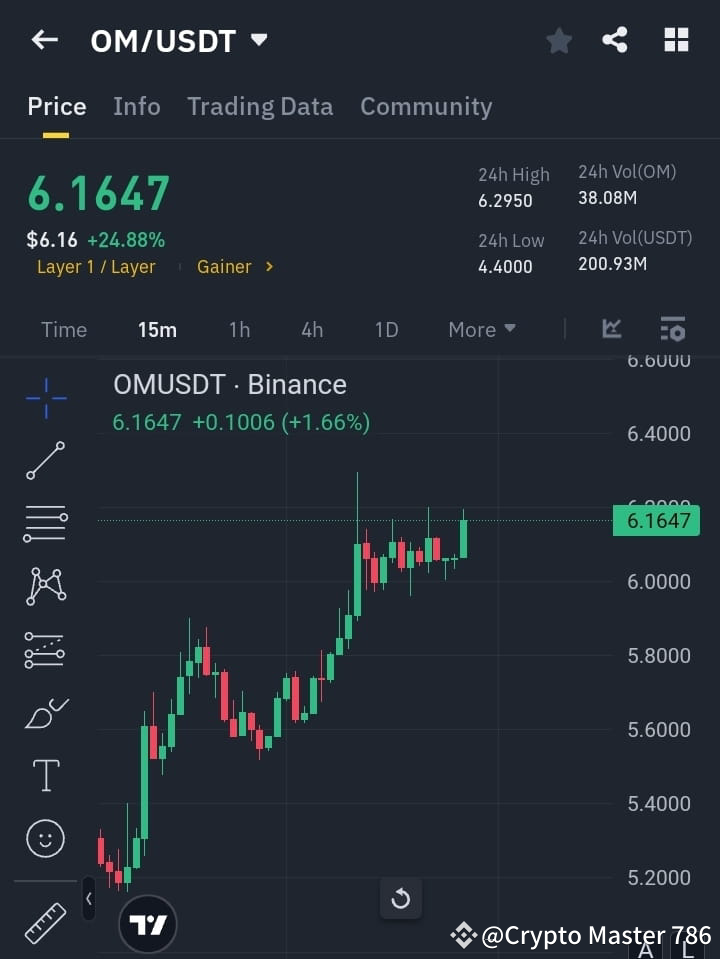Tap the 6.1647 current price label

(x=655, y=520)
